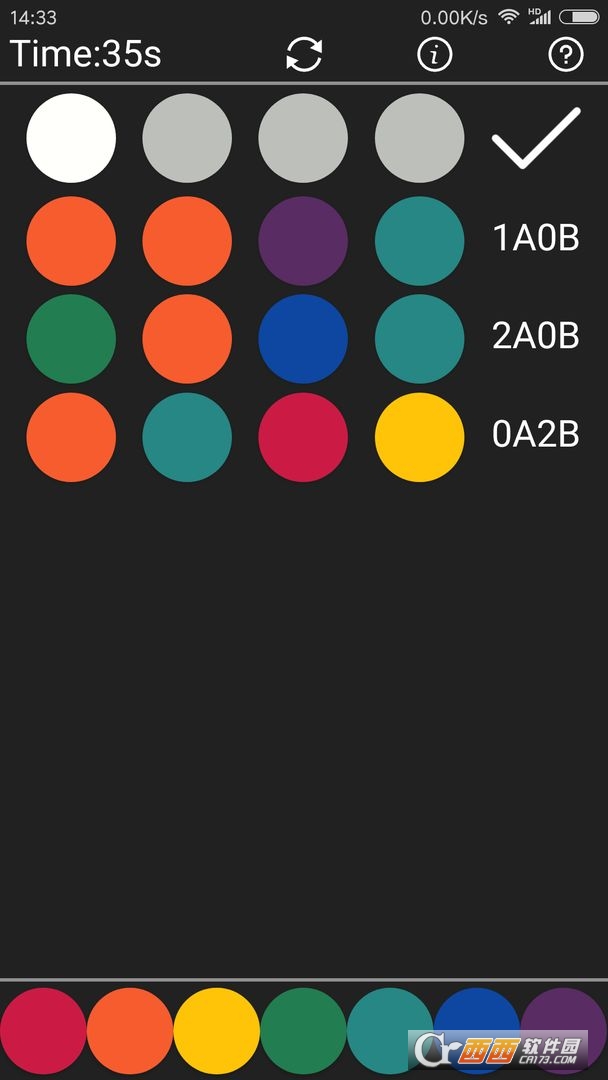The image size is (608, 1080).
Task: Submit guess with the checkmark
Action: pos(536,138)
